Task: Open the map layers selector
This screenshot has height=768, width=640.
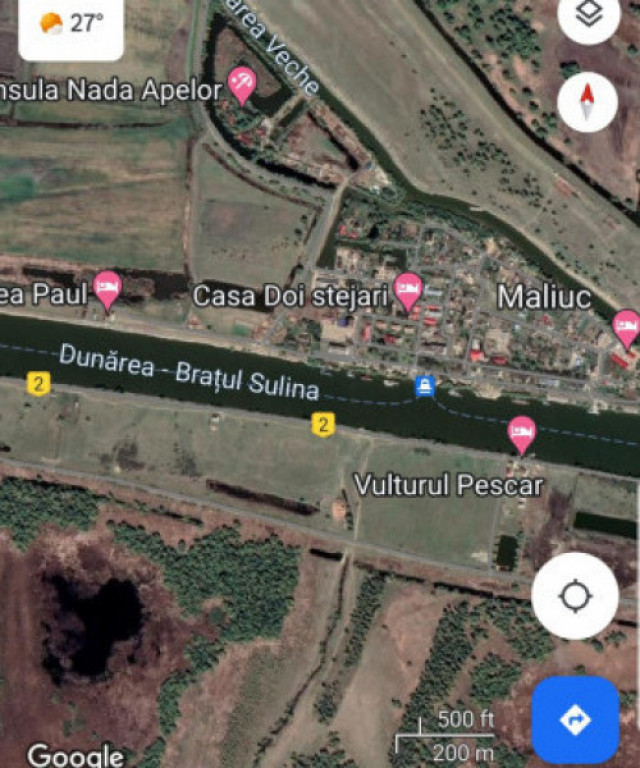Action: 589,16
